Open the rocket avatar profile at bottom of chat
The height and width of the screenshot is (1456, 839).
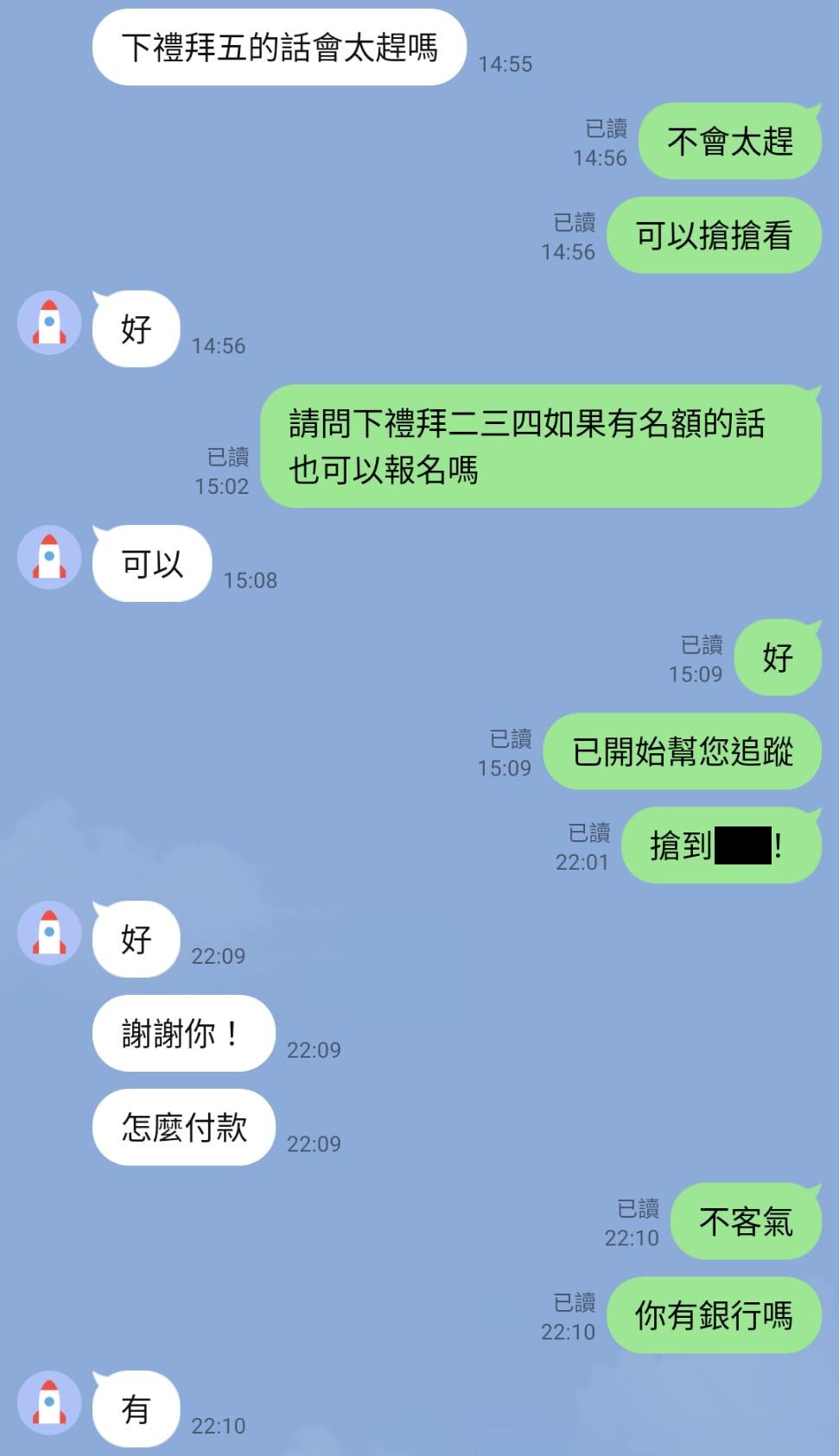pos(49,1402)
